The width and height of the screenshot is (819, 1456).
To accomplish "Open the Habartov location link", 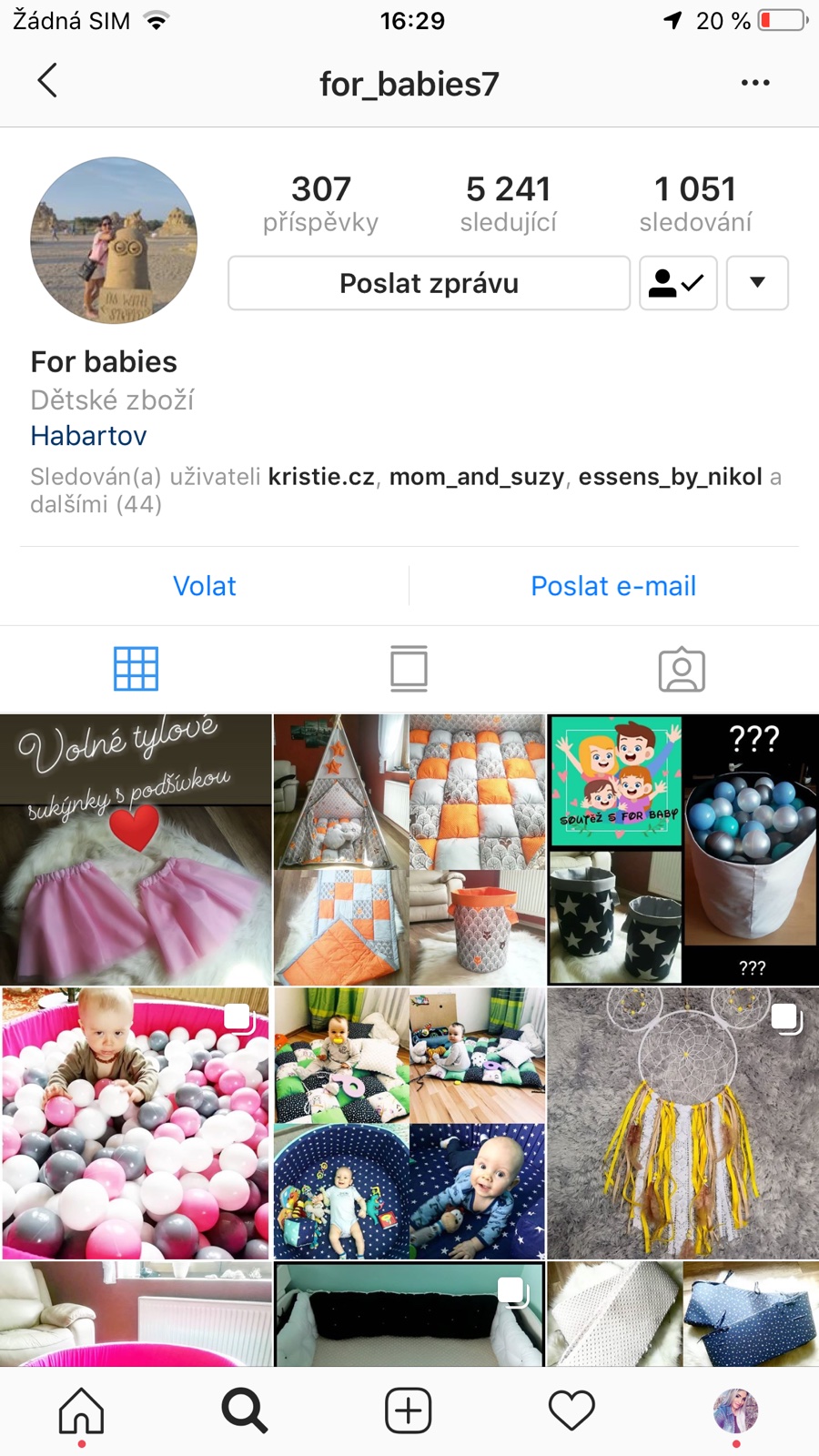I will (88, 436).
